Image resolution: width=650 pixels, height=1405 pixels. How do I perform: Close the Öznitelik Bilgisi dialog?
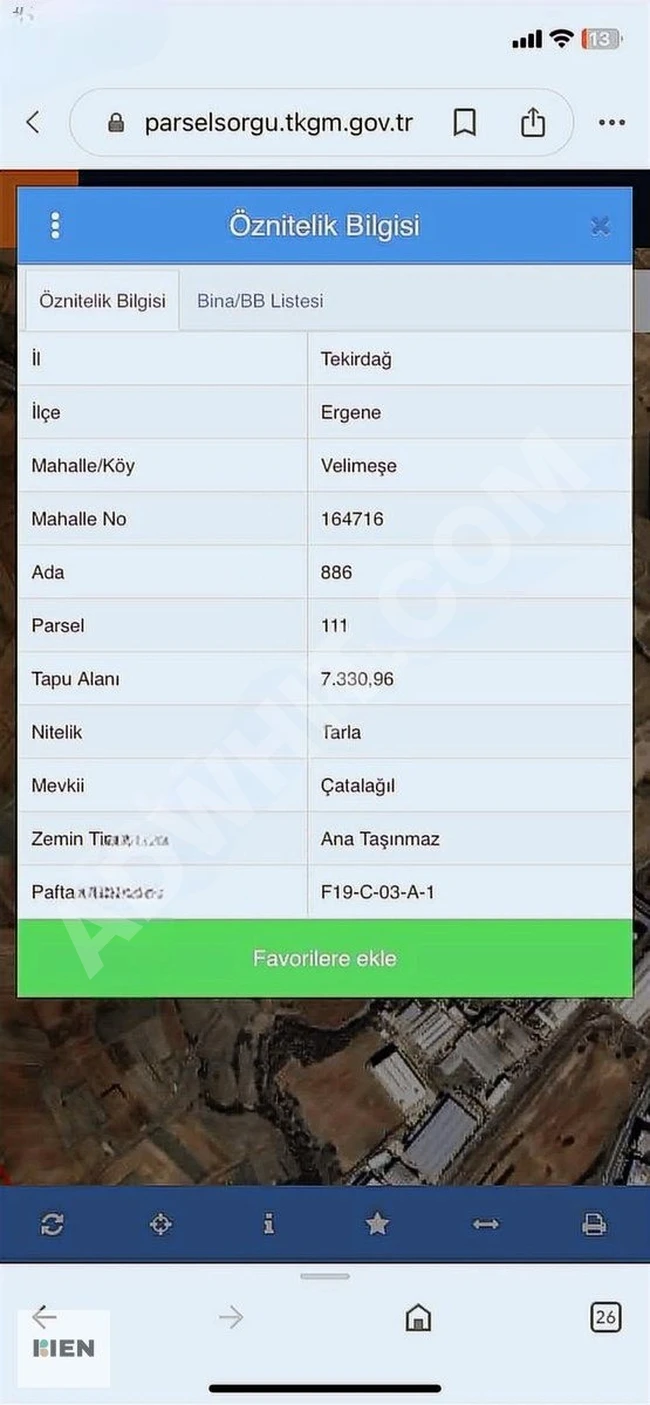click(600, 226)
